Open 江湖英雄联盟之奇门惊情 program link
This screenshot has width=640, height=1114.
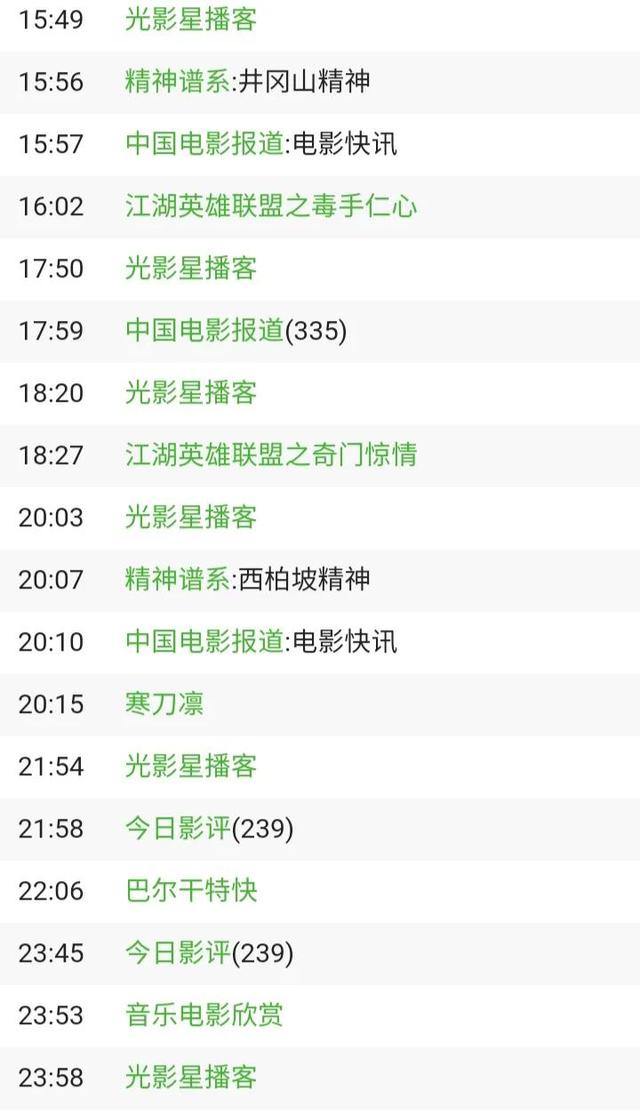pyautogui.click(x=271, y=455)
